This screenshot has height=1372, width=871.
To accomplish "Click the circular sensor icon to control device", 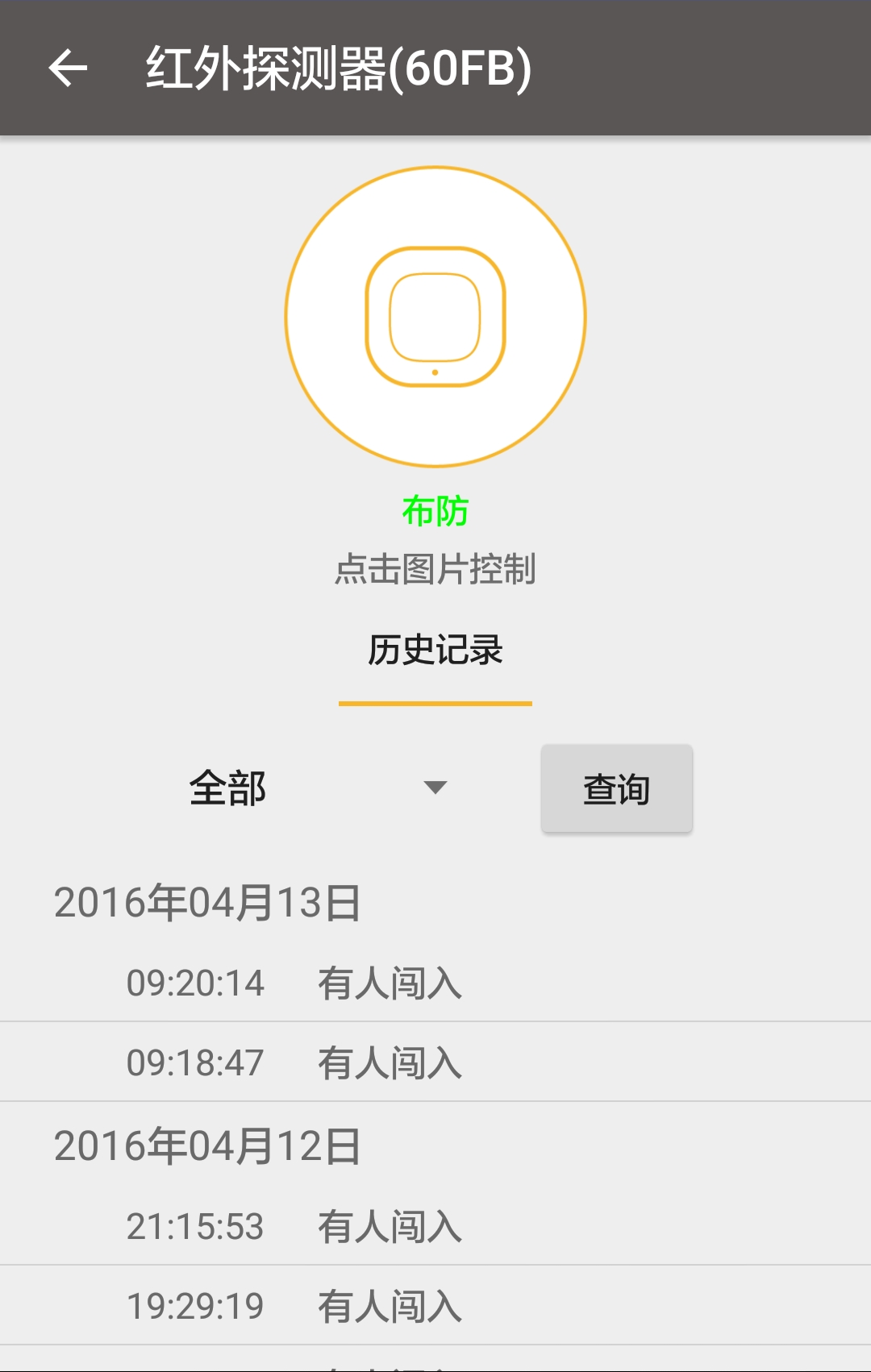I will coord(434,316).
